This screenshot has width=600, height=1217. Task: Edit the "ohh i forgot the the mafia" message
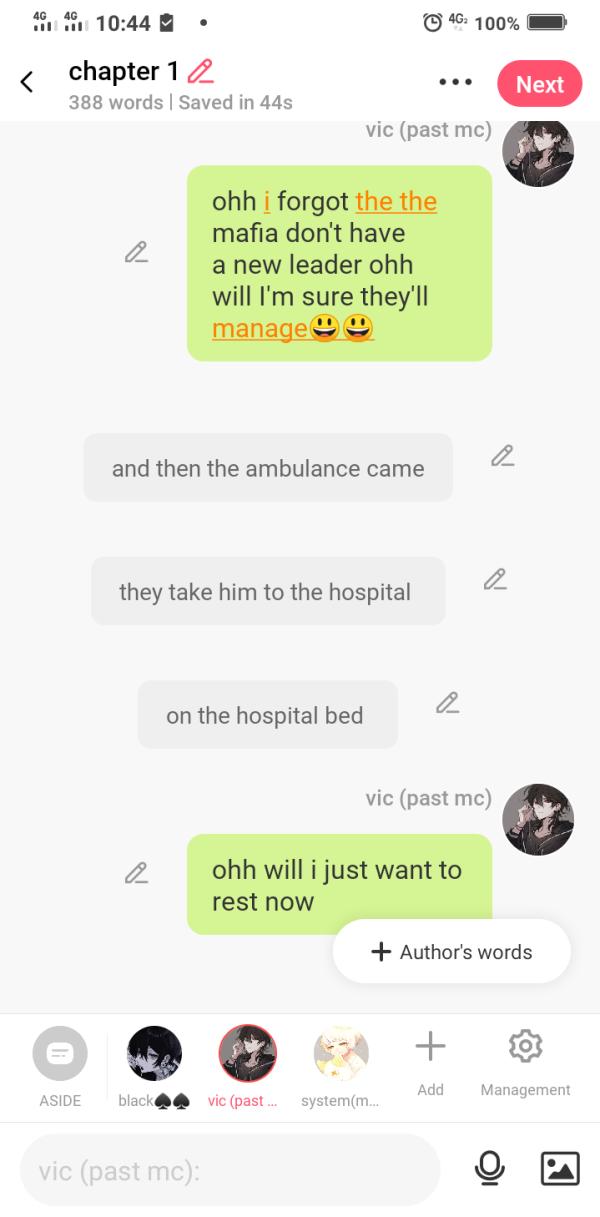click(x=136, y=252)
